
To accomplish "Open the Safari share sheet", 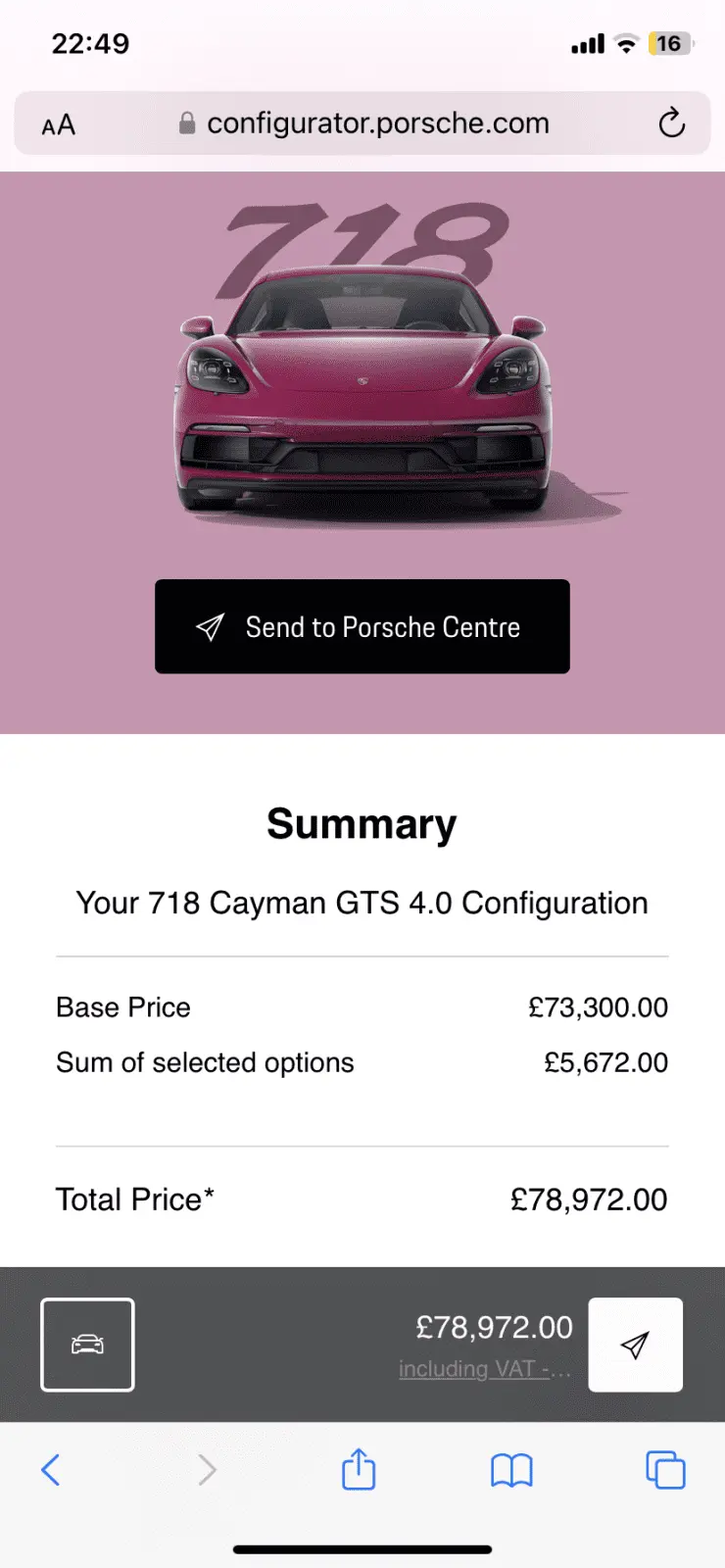I will coord(359,1469).
